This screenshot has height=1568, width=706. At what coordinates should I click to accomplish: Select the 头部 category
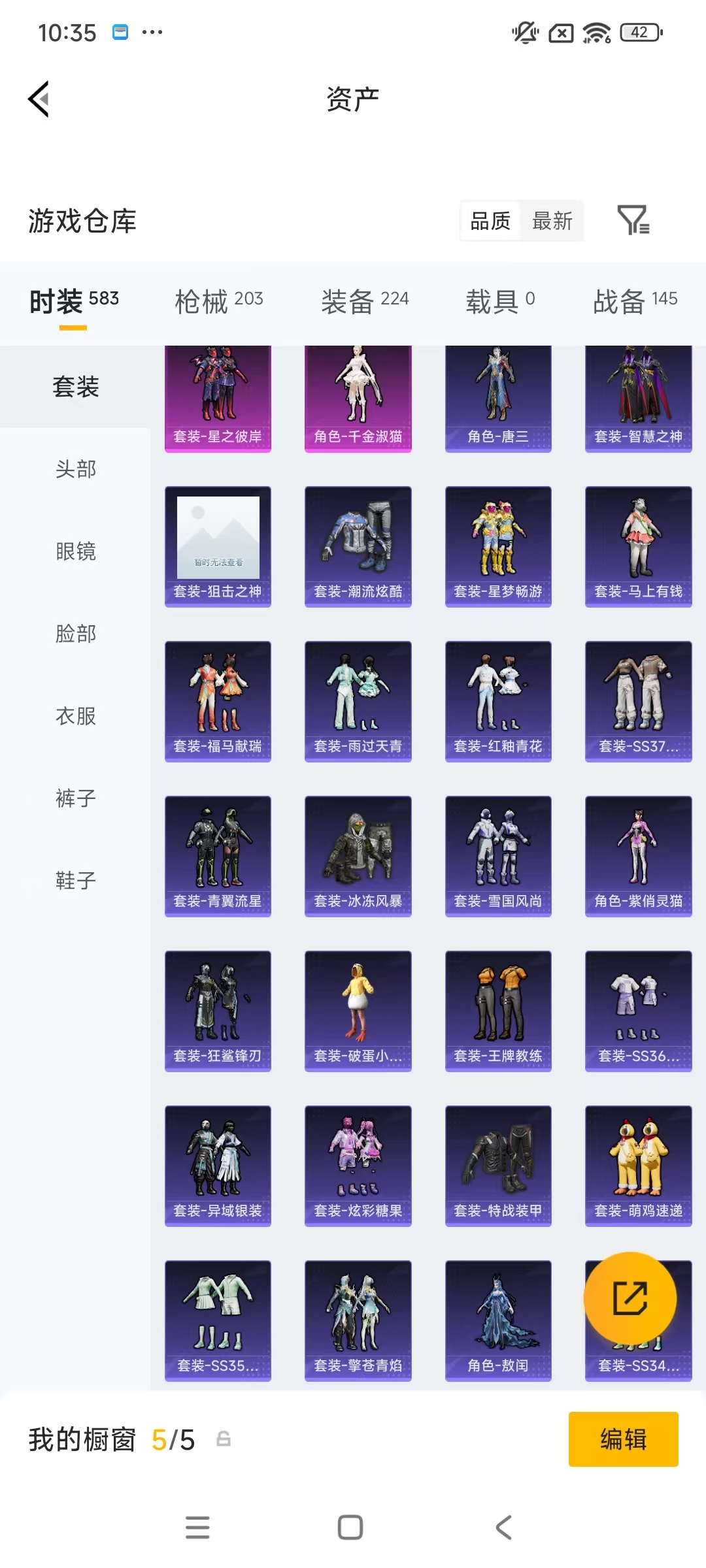click(x=76, y=469)
